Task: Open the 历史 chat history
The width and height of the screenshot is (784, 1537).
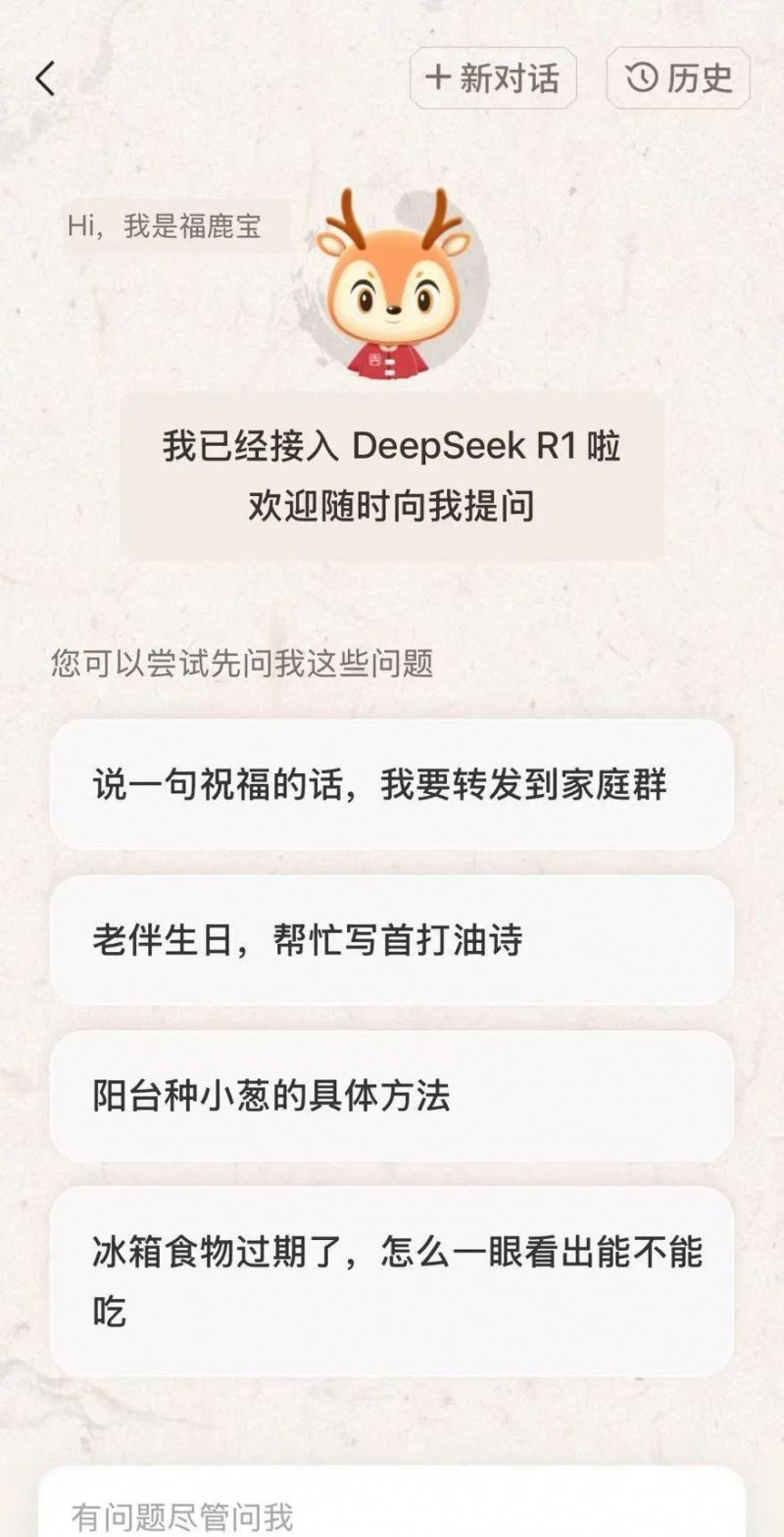Action: pyautogui.click(x=678, y=78)
